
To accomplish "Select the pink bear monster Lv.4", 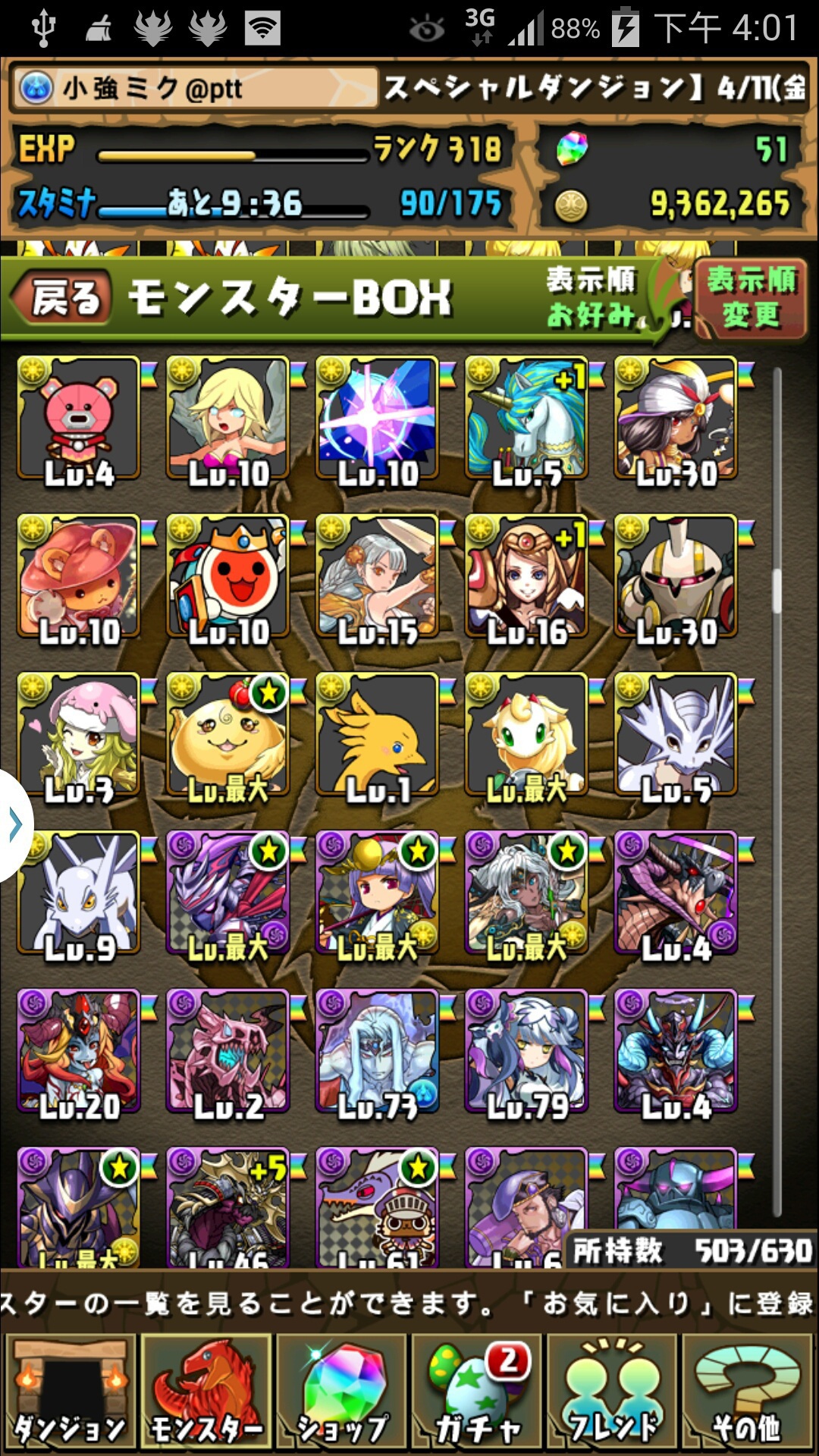I will [x=79, y=419].
